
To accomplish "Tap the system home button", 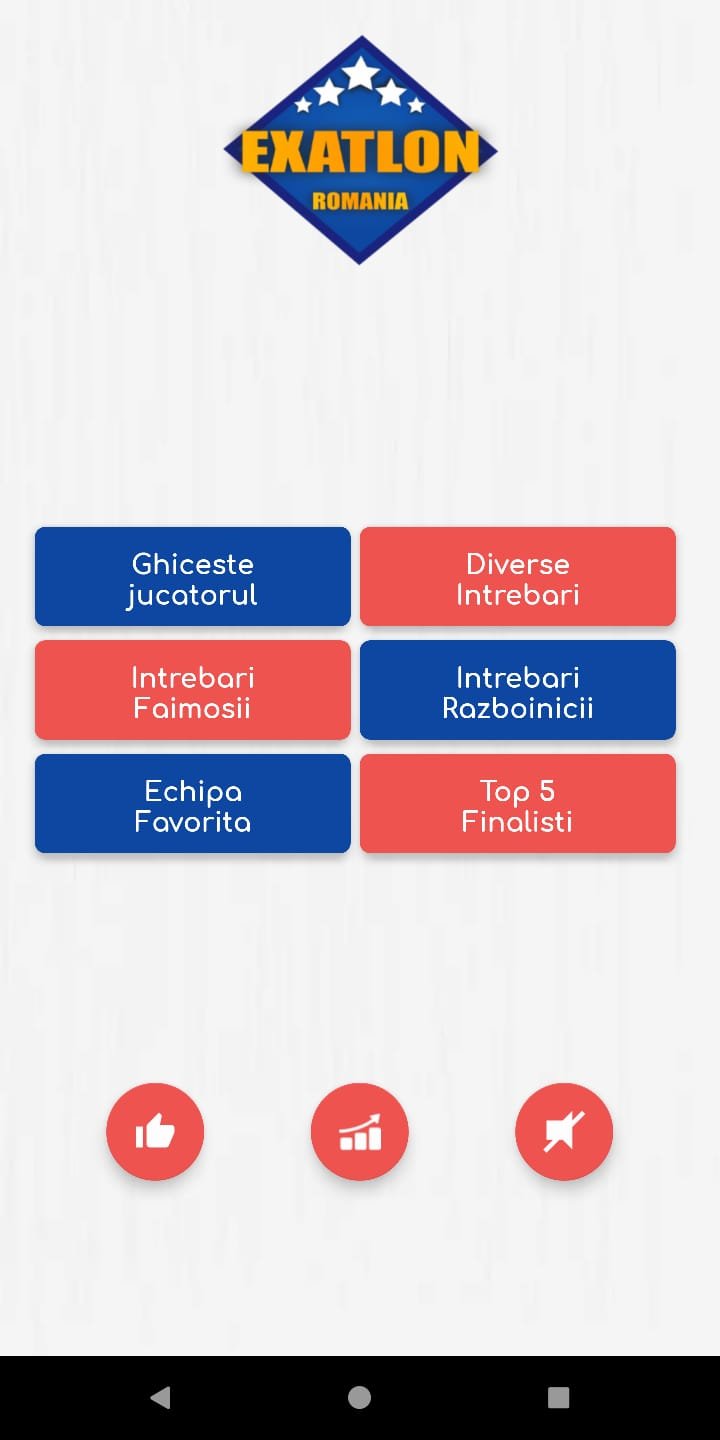I will click(360, 1397).
